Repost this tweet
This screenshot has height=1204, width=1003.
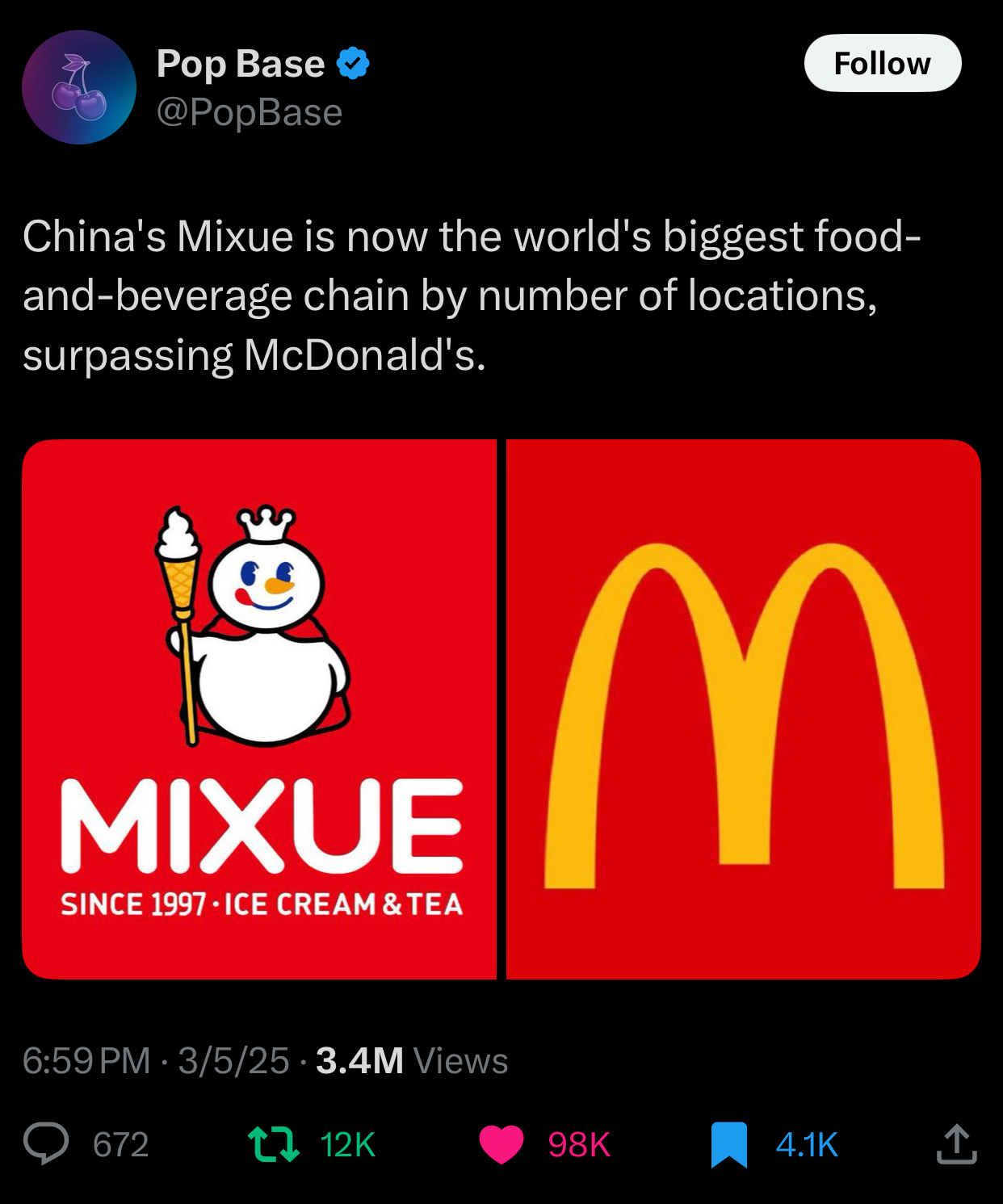274,1143
